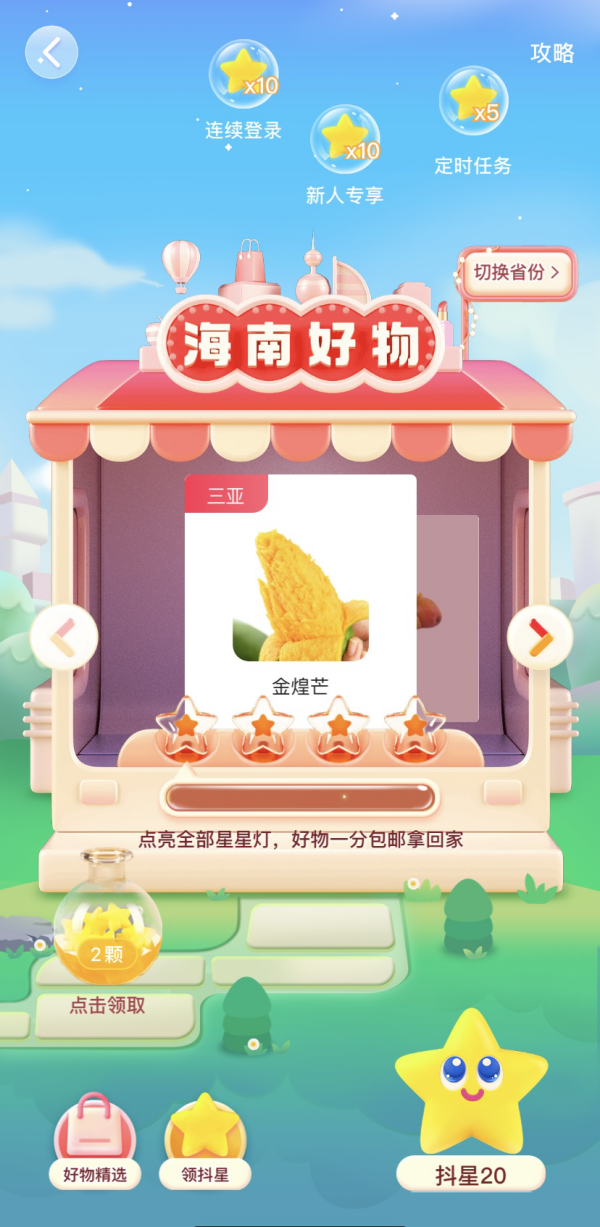Open the 攻略 guide
600x1227 pixels.
(x=552, y=54)
